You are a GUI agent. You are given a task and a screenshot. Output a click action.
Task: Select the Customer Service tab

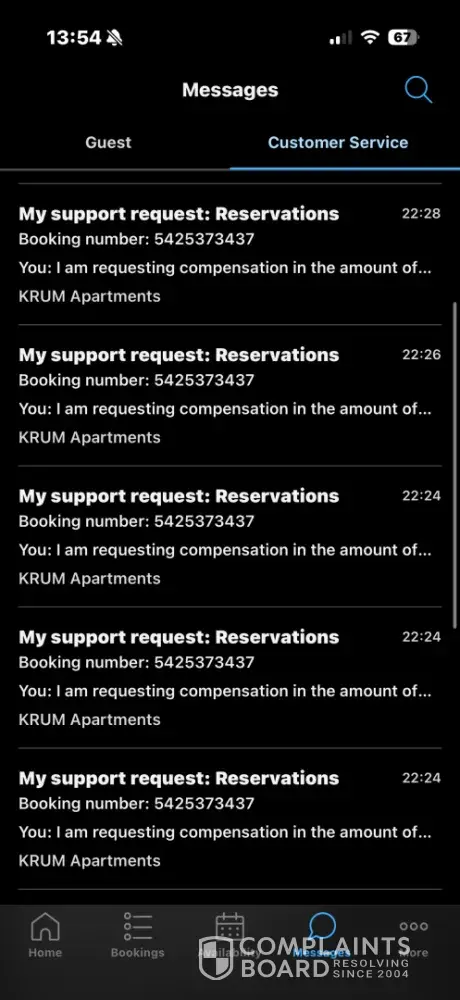pos(338,142)
